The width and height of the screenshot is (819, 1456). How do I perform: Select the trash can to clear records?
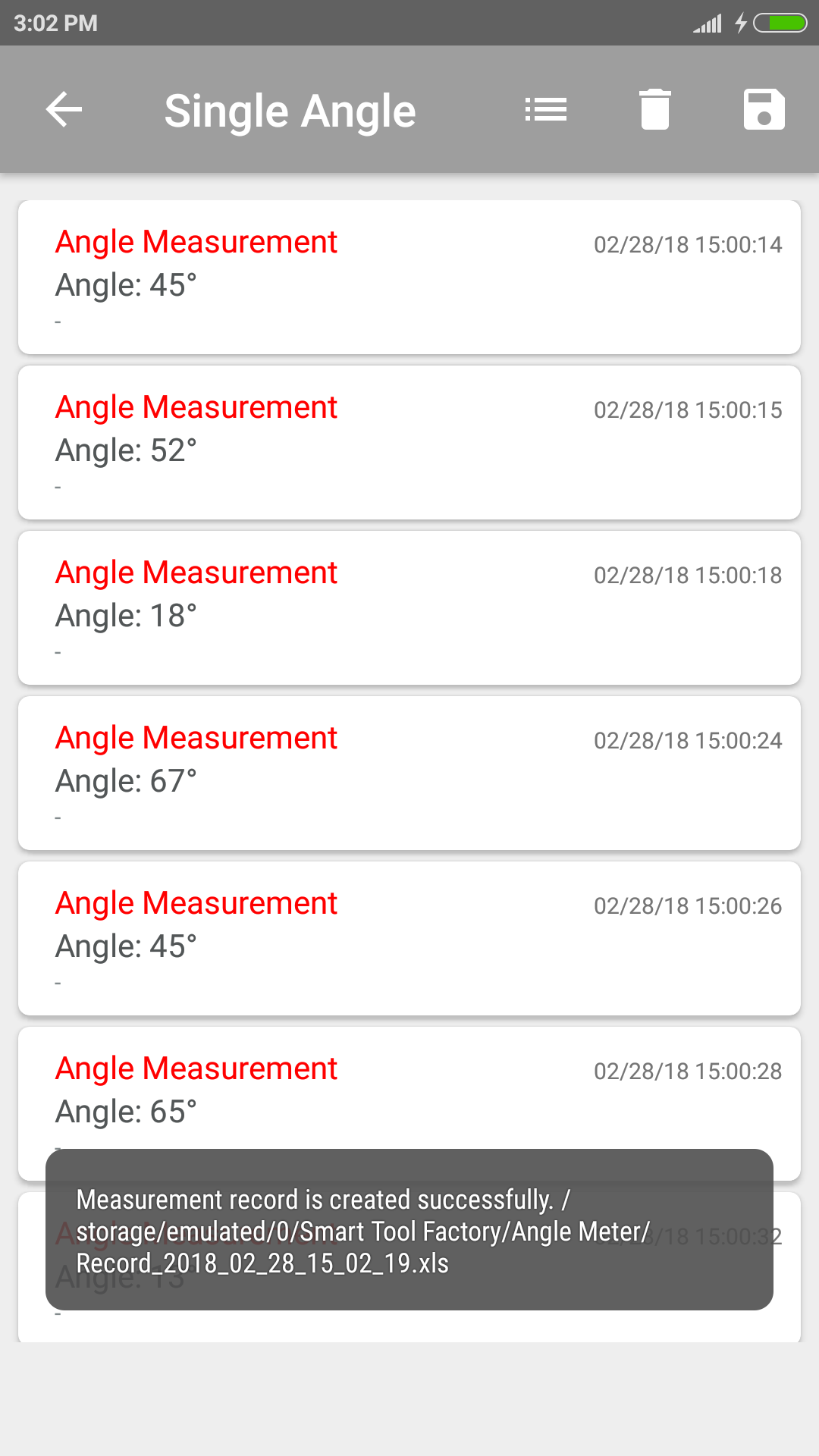(x=654, y=109)
